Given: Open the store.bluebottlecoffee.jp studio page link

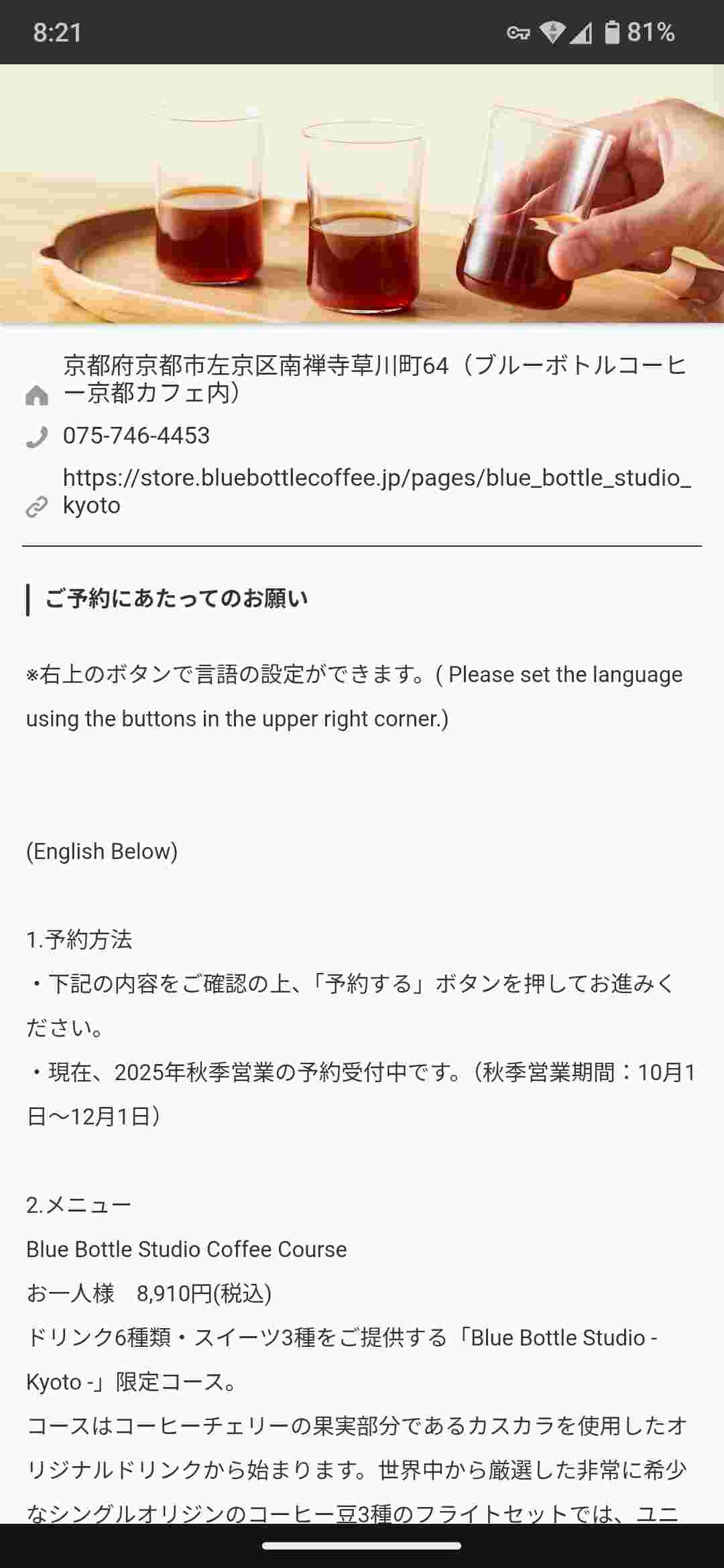Looking at the screenshot, I should [375, 491].
